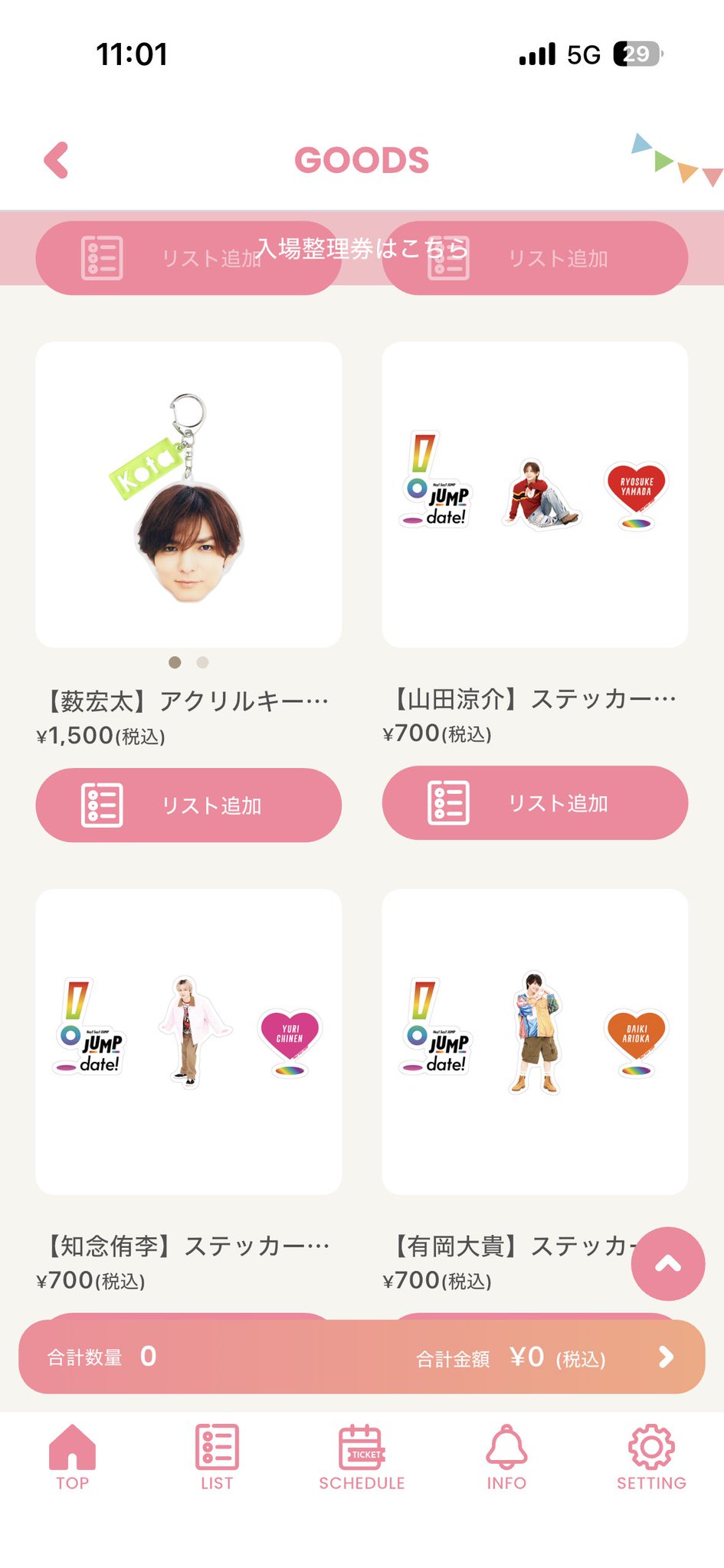
Task: Switch to the SCHEDULE tab
Action: (362, 1457)
